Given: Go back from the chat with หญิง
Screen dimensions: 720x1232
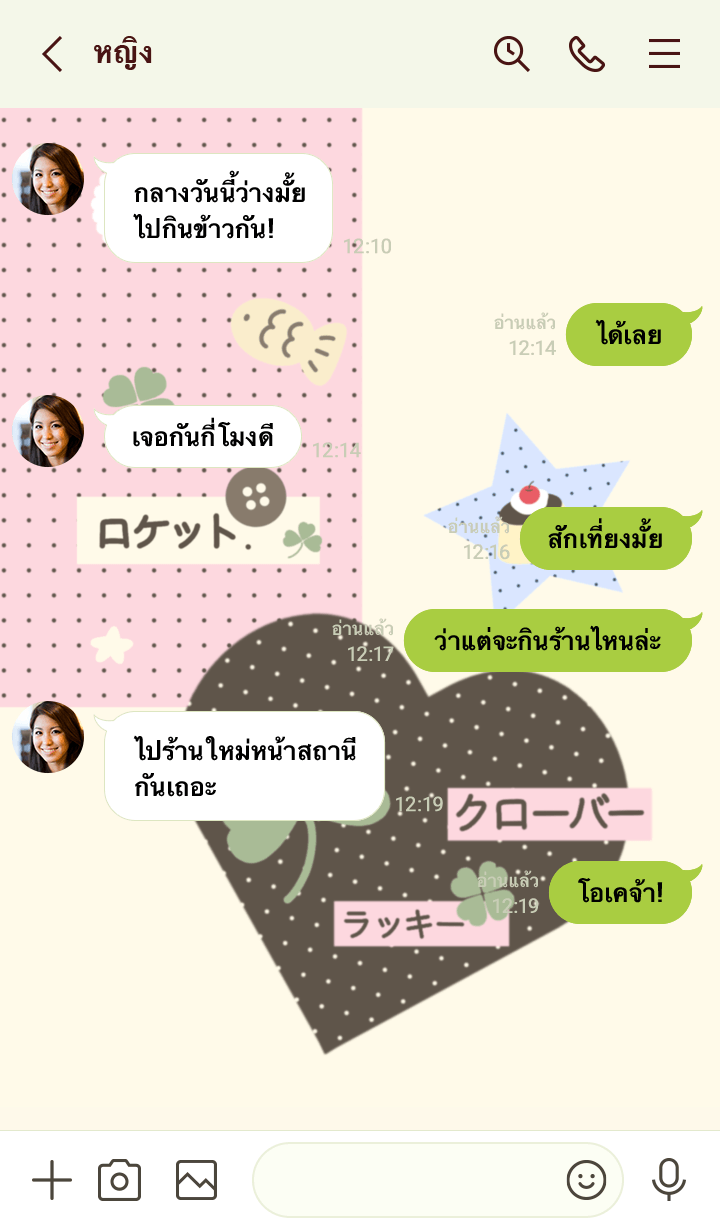Looking at the screenshot, I should point(52,54).
